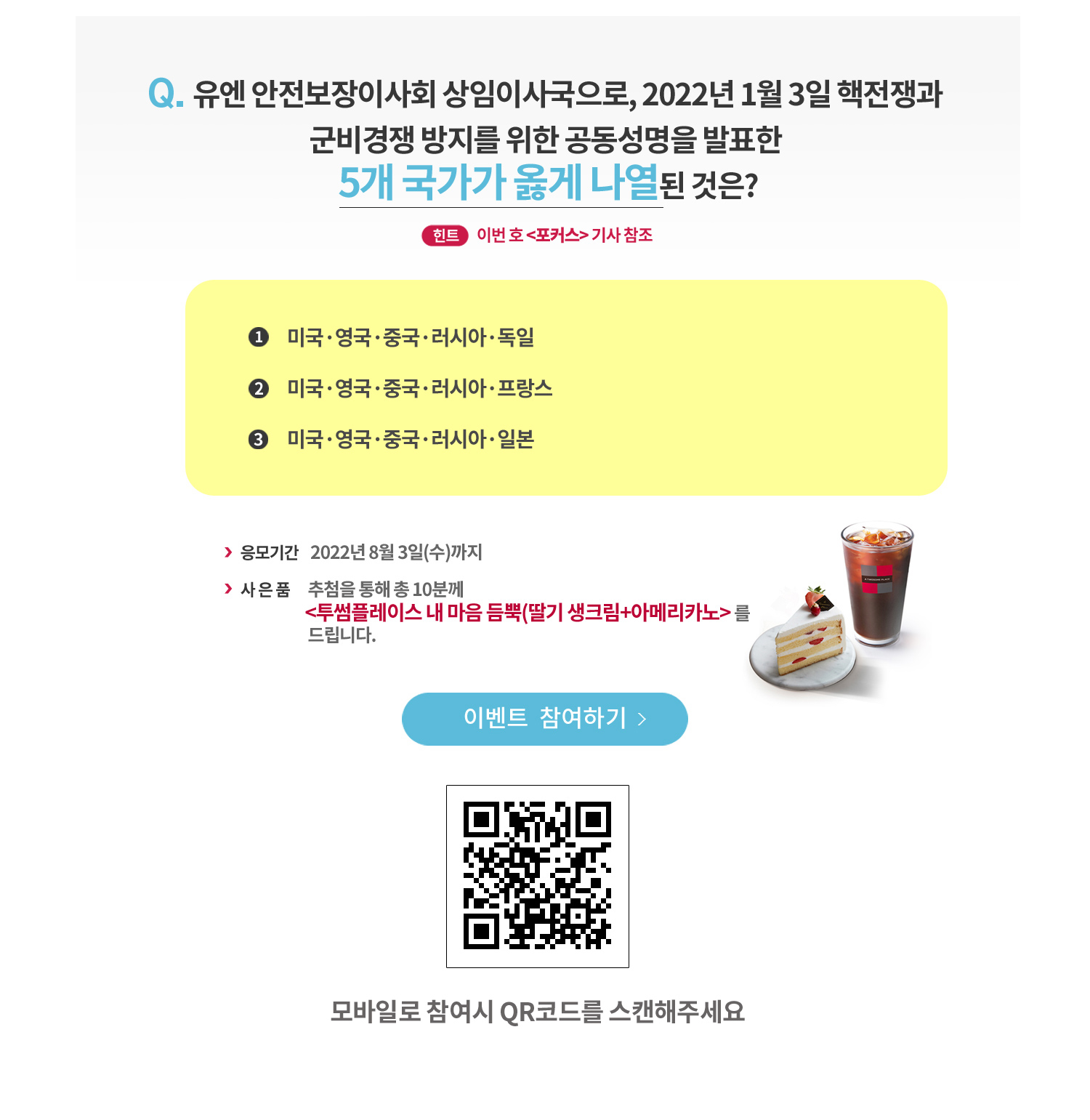The image size is (1090, 1120).
Task: Tap the 이벤트 참여하기 button
Action: [x=544, y=719]
